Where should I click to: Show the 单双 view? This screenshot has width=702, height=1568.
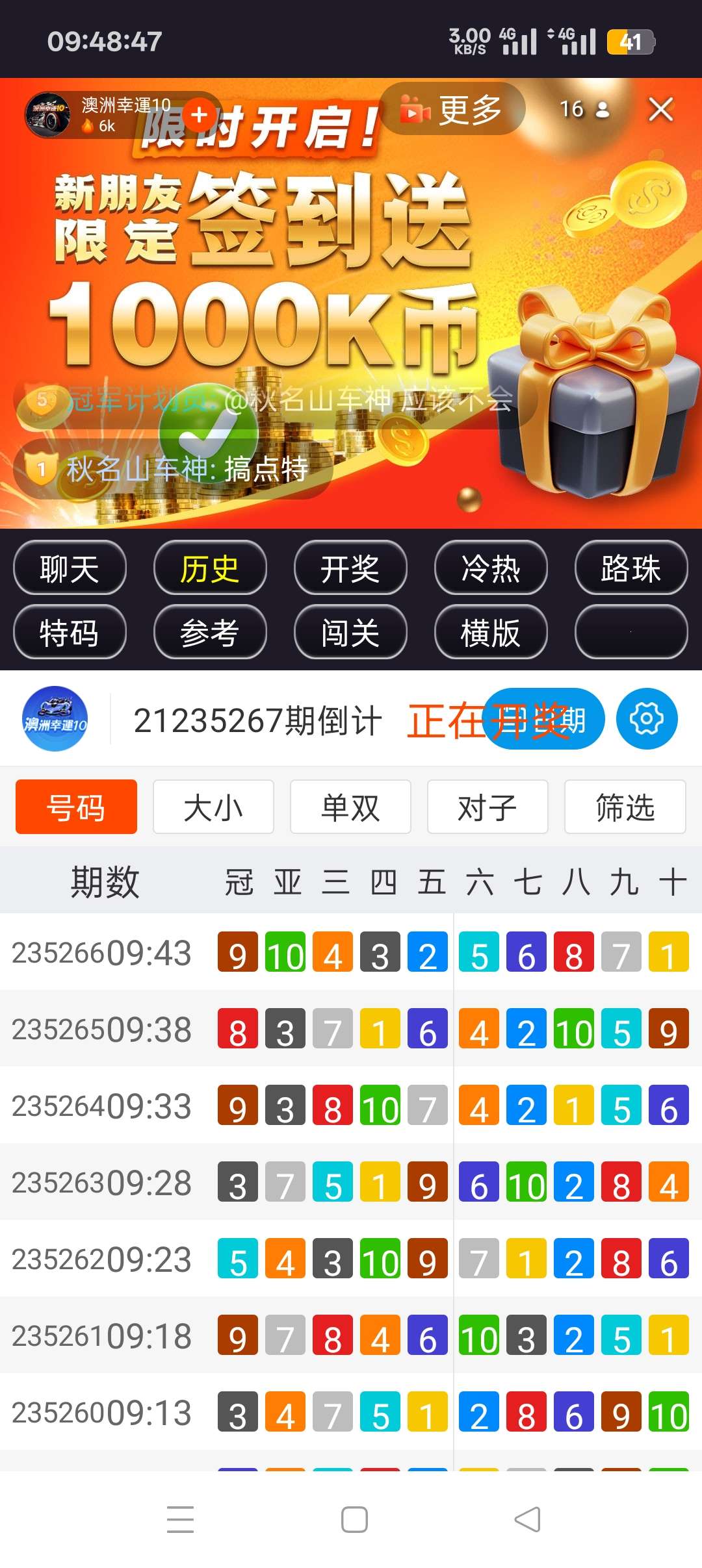point(350,807)
